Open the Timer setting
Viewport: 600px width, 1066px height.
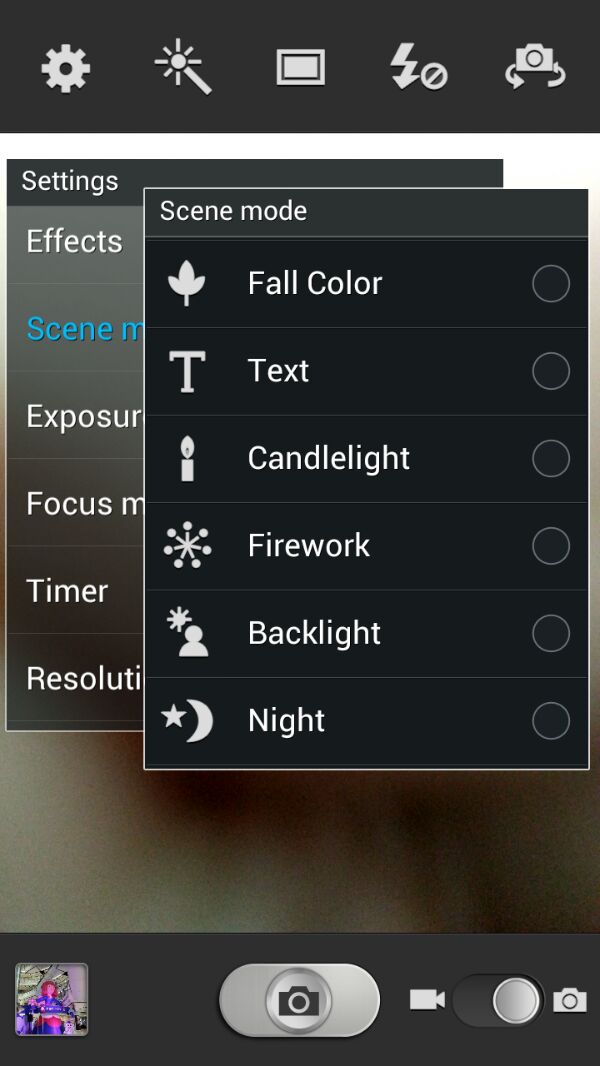click(x=68, y=591)
